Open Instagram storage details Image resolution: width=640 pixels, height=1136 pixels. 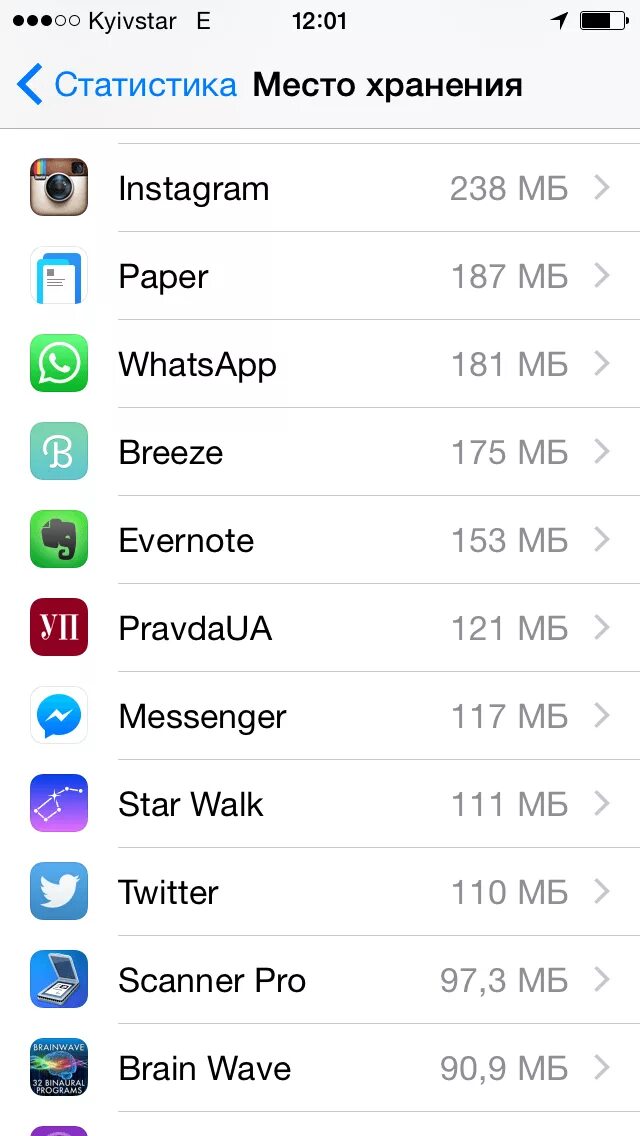point(320,188)
